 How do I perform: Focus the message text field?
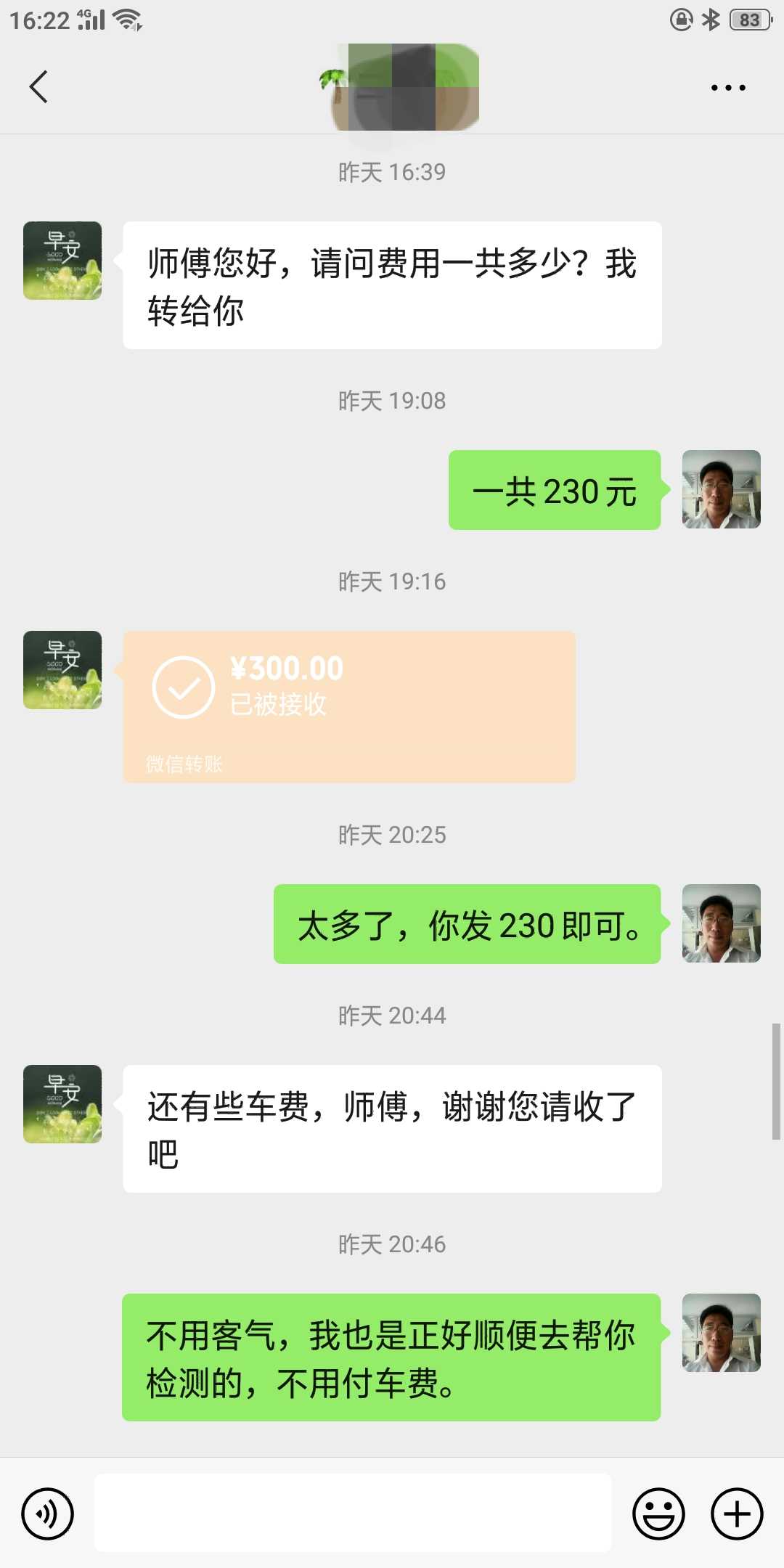coord(353,1513)
